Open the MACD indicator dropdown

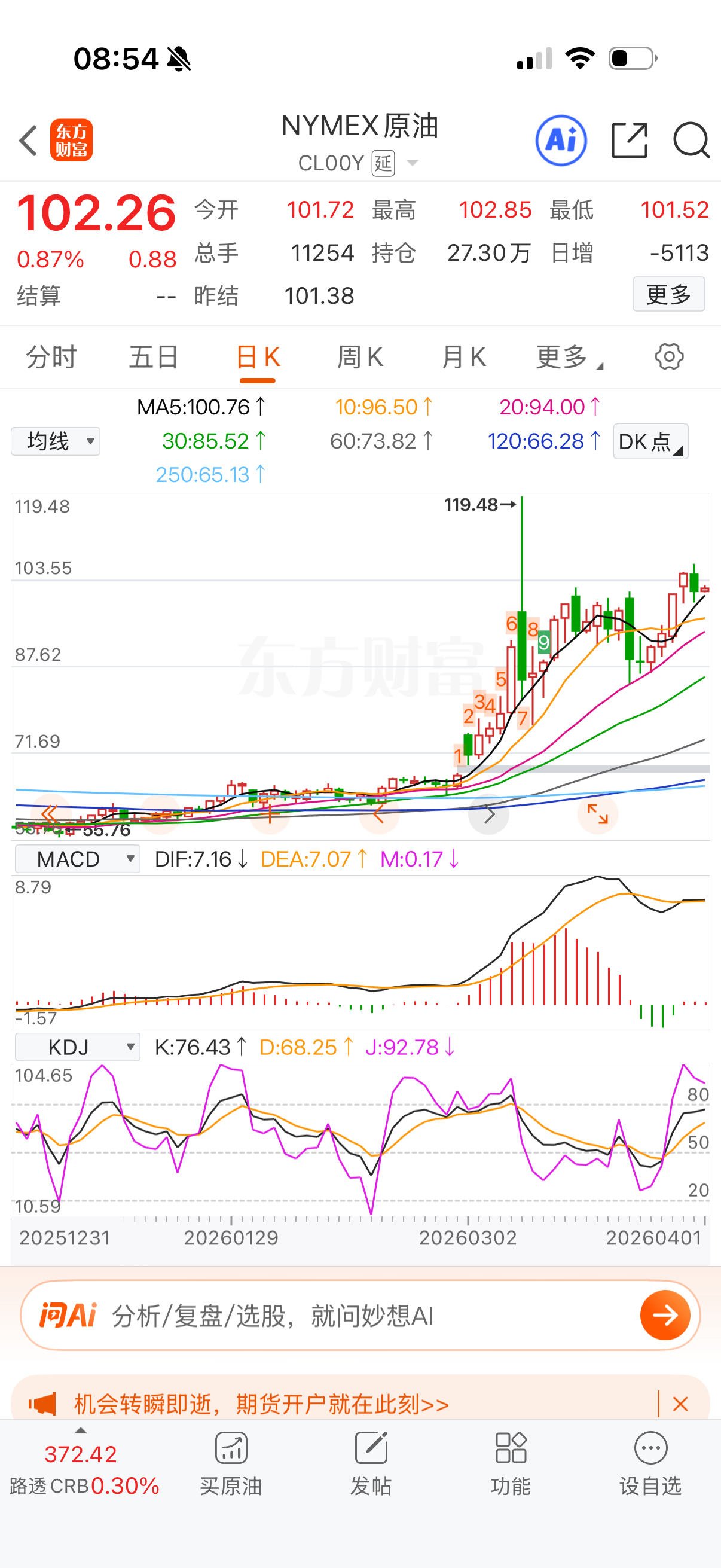pos(77,858)
